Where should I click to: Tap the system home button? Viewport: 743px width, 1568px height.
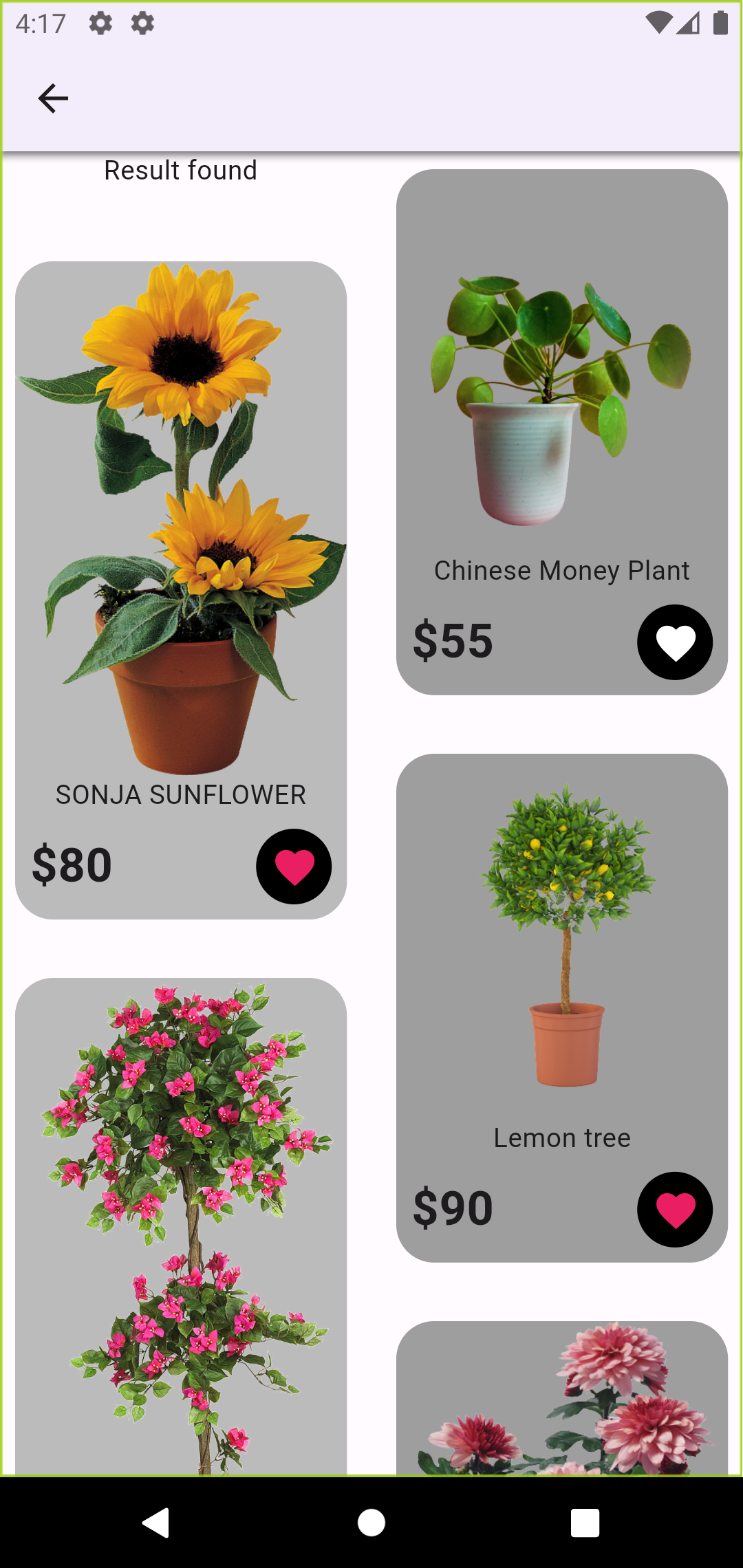tap(371, 1523)
